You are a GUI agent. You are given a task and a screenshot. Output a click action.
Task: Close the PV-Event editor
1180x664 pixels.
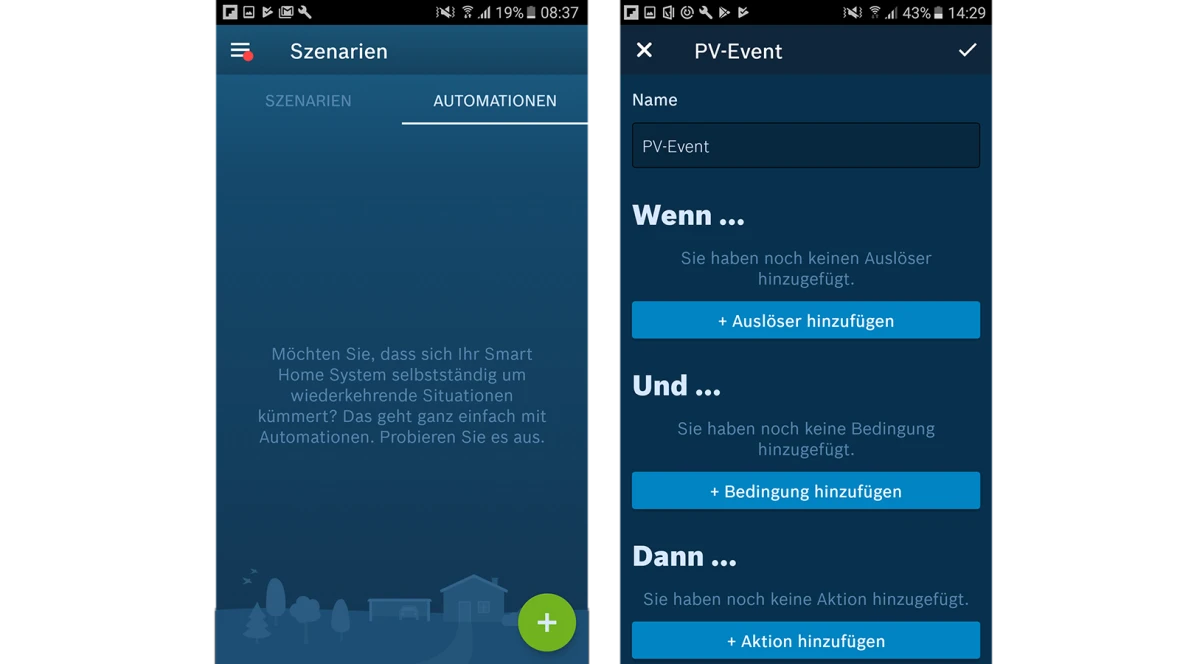(x=645, y=50)
